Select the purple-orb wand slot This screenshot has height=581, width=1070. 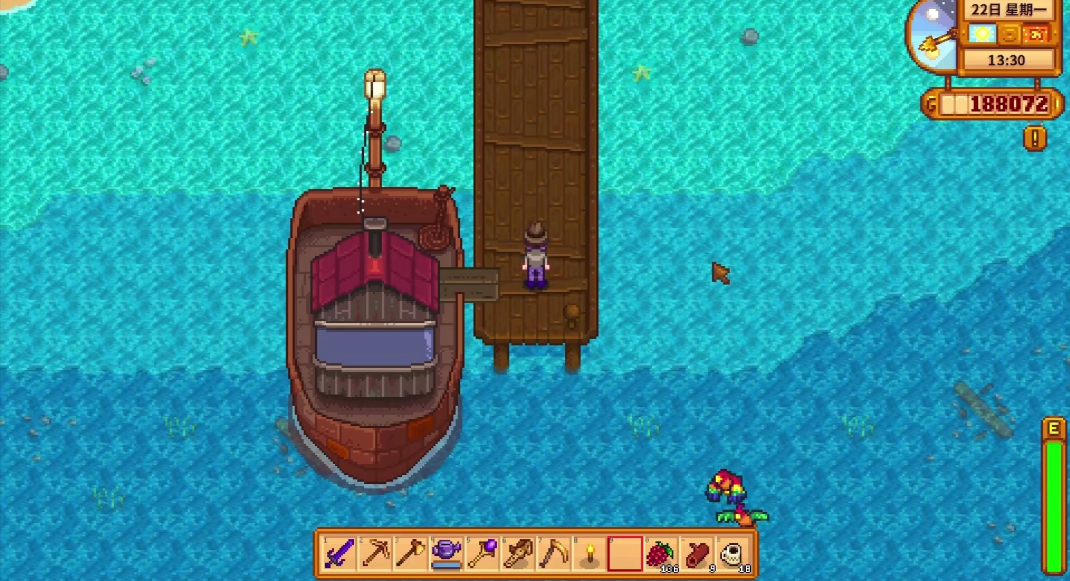coord(482,553)
